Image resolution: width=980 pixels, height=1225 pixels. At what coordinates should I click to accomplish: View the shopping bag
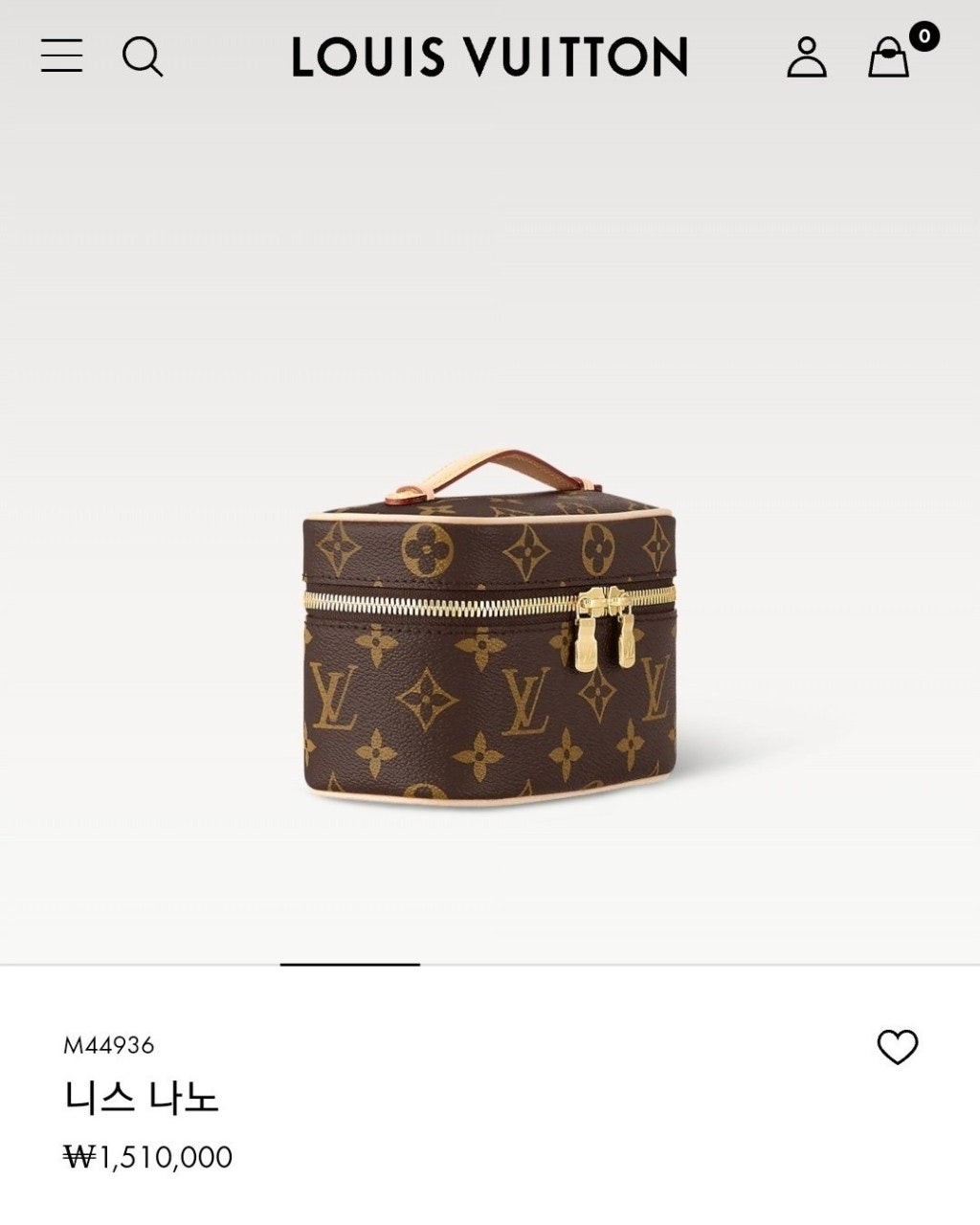click(x=889, y=56)
